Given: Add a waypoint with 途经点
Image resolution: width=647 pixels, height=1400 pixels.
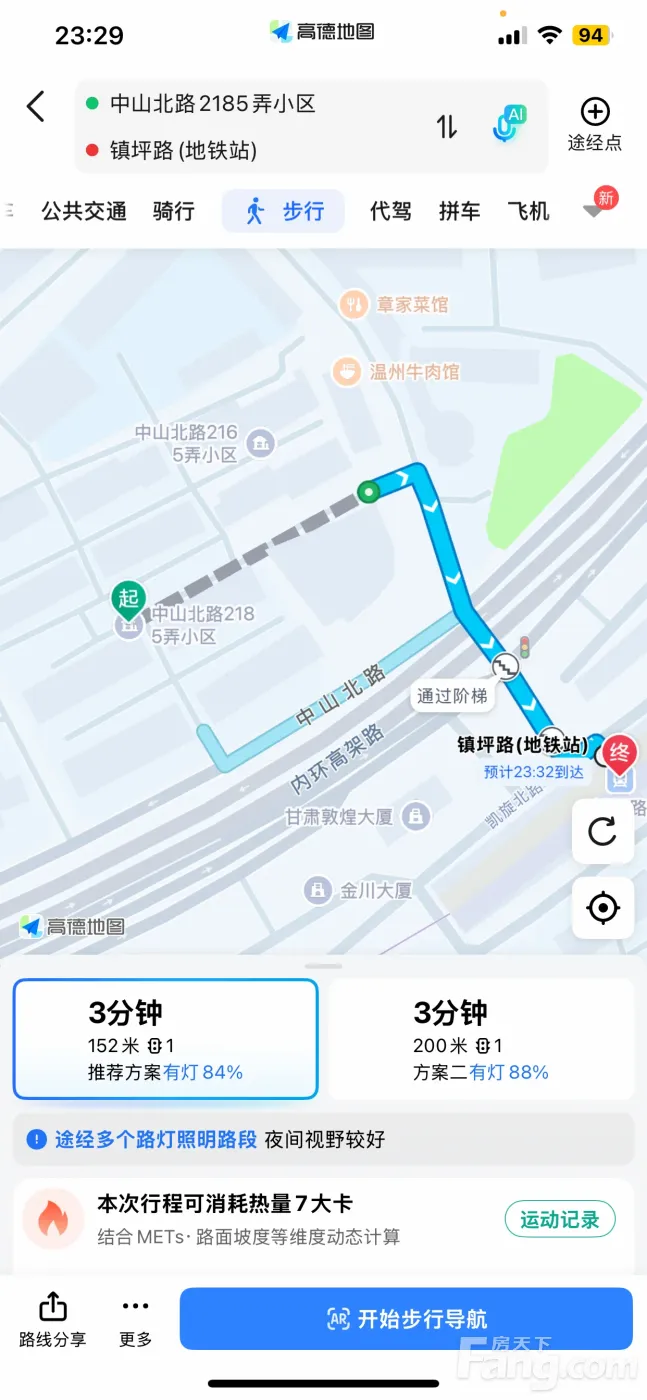Looking at the screenshot, I should point(595,125).
